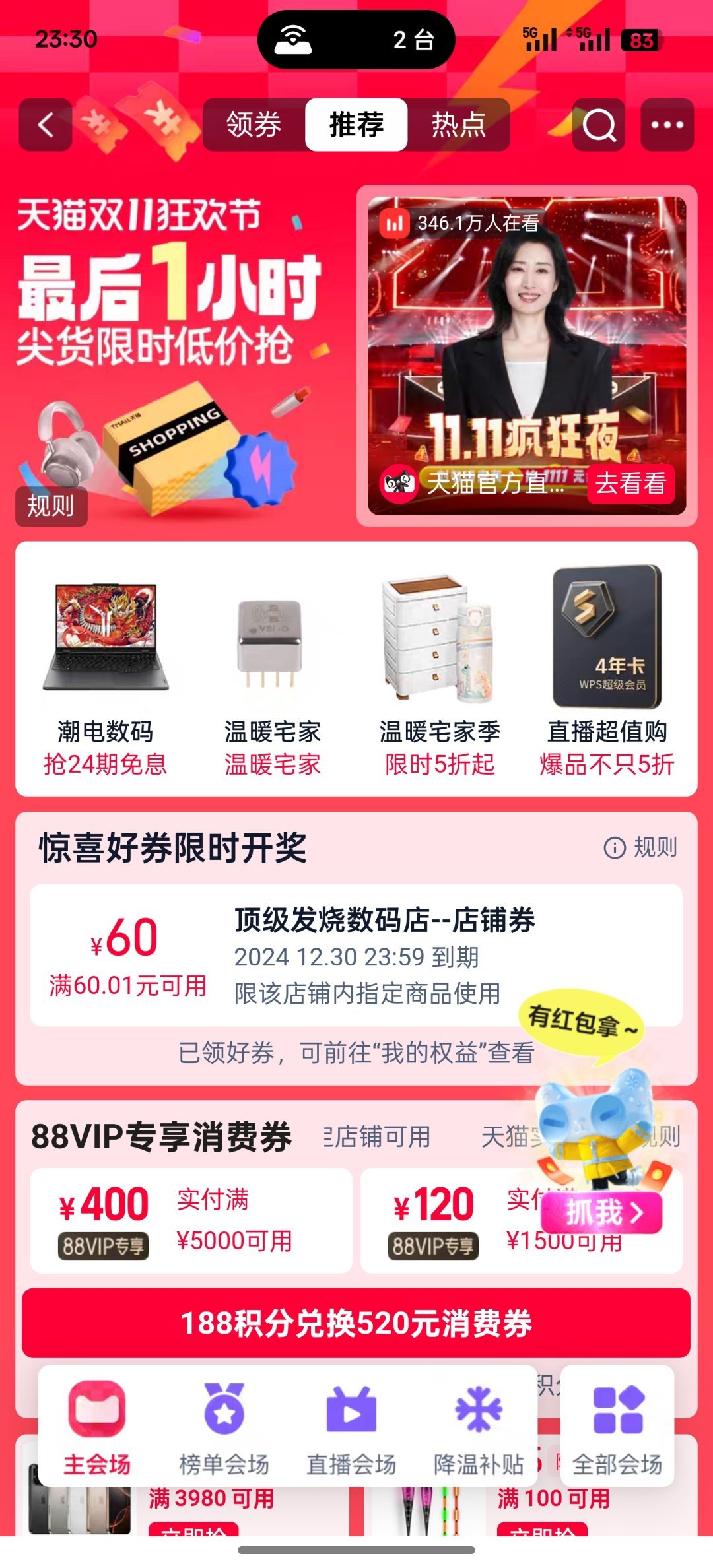The image size is (713, 1568).
Task: View 规则 for 惊喜好券限时开奖
Action: [x=641, y=847]
